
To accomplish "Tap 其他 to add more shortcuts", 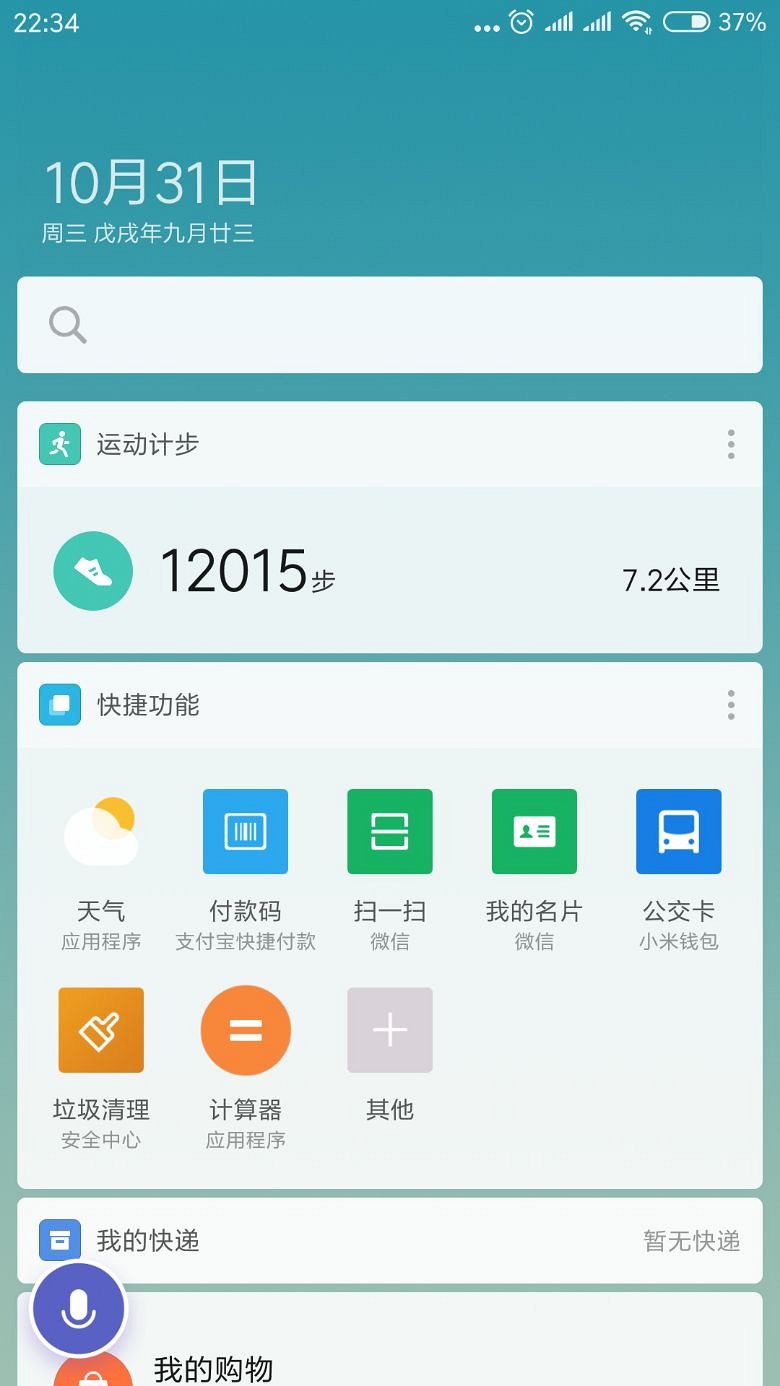I will pyautogui.click(x=390, y=1031).
